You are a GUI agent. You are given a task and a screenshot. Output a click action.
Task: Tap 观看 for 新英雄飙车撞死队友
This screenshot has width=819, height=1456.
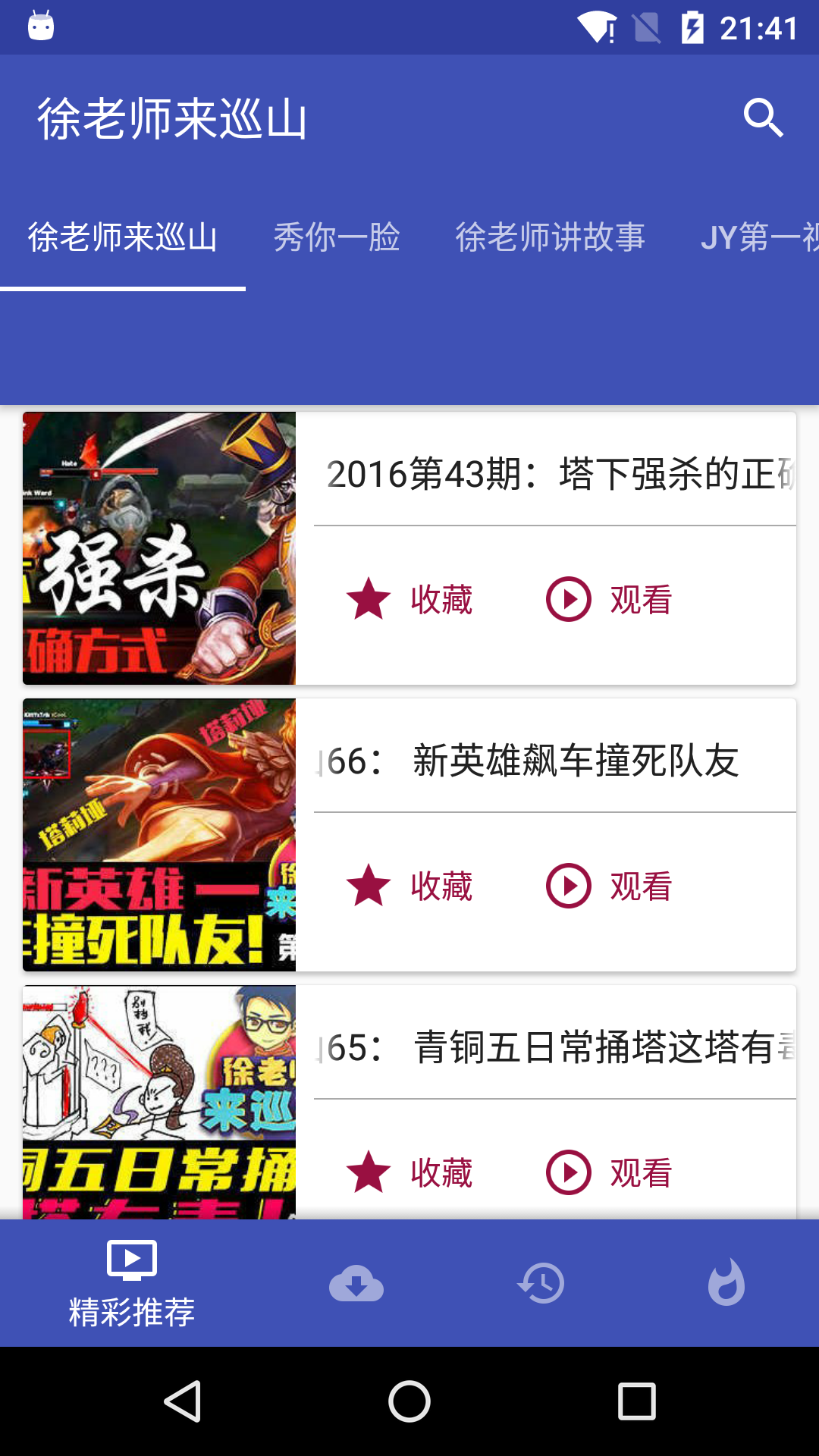[610, 886]
